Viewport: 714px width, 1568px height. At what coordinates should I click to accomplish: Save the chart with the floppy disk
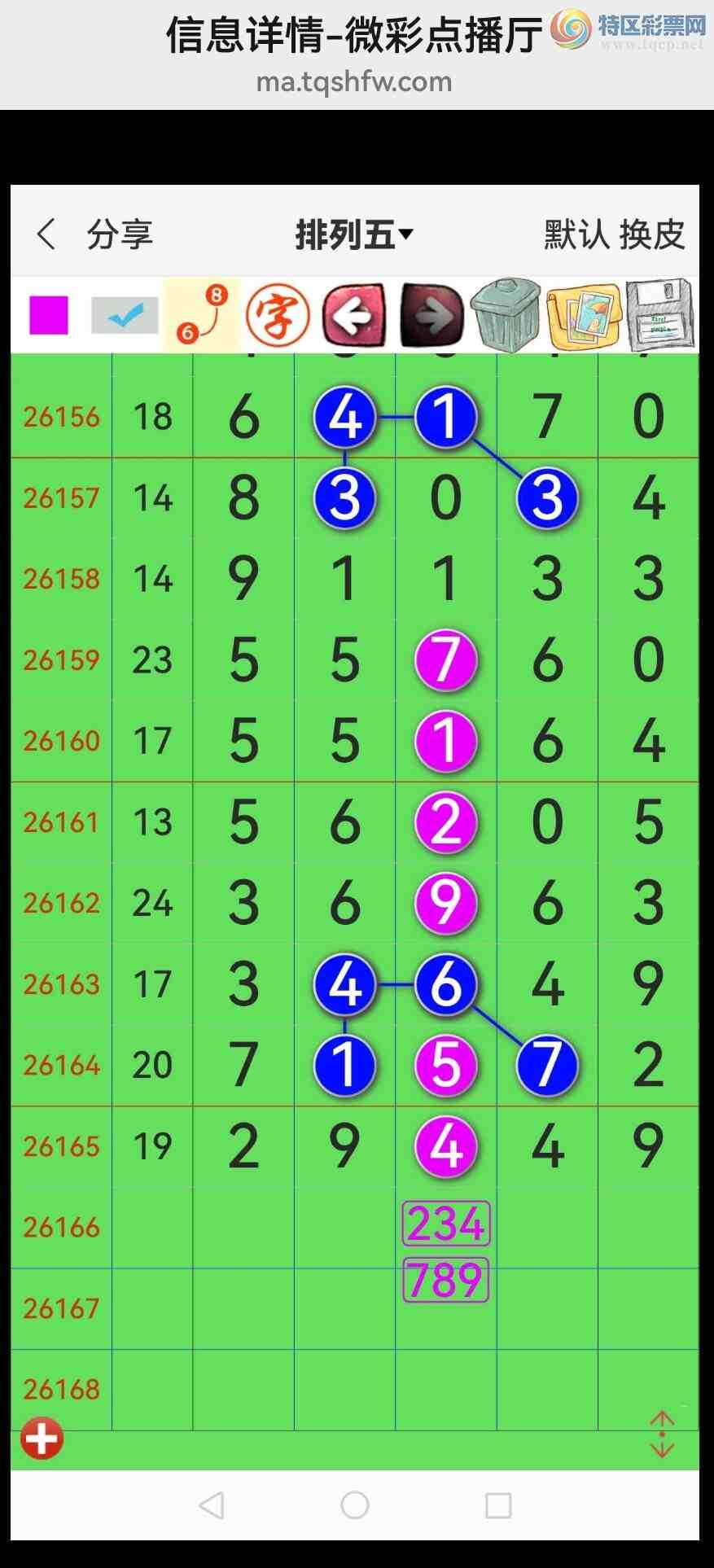659,314
